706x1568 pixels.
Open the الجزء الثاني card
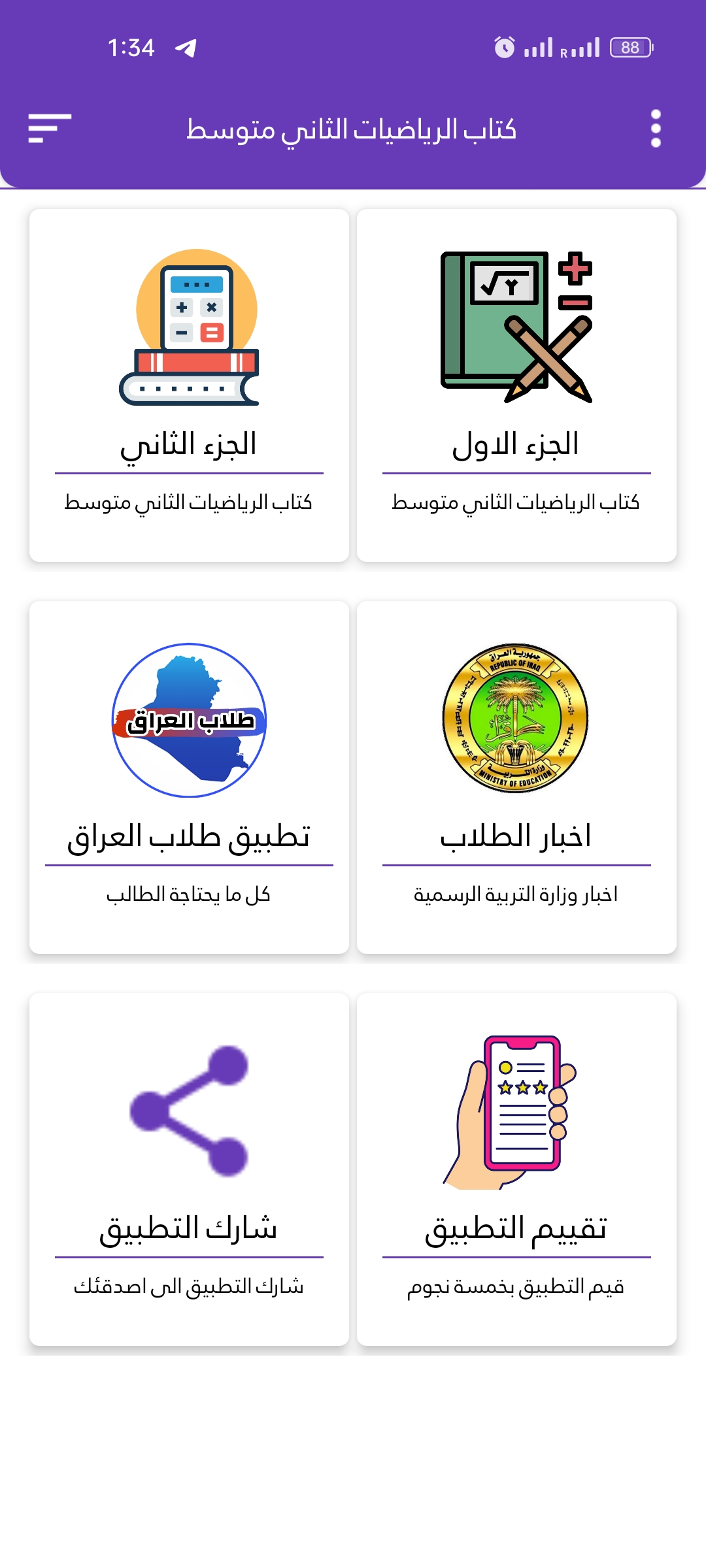pyautogui.click(x=189, y=385)
